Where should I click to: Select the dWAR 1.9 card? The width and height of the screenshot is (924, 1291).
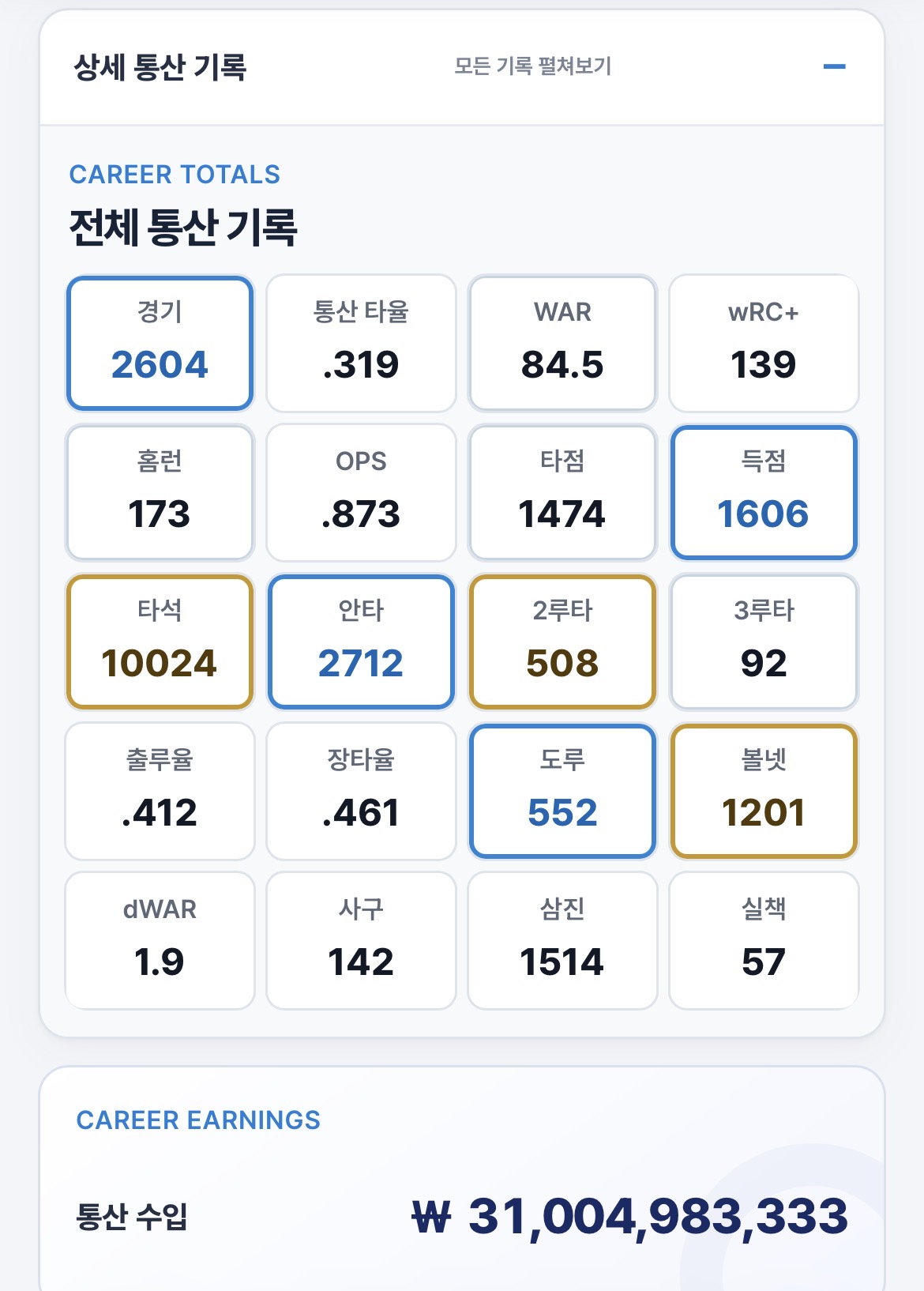coord(160,940)
